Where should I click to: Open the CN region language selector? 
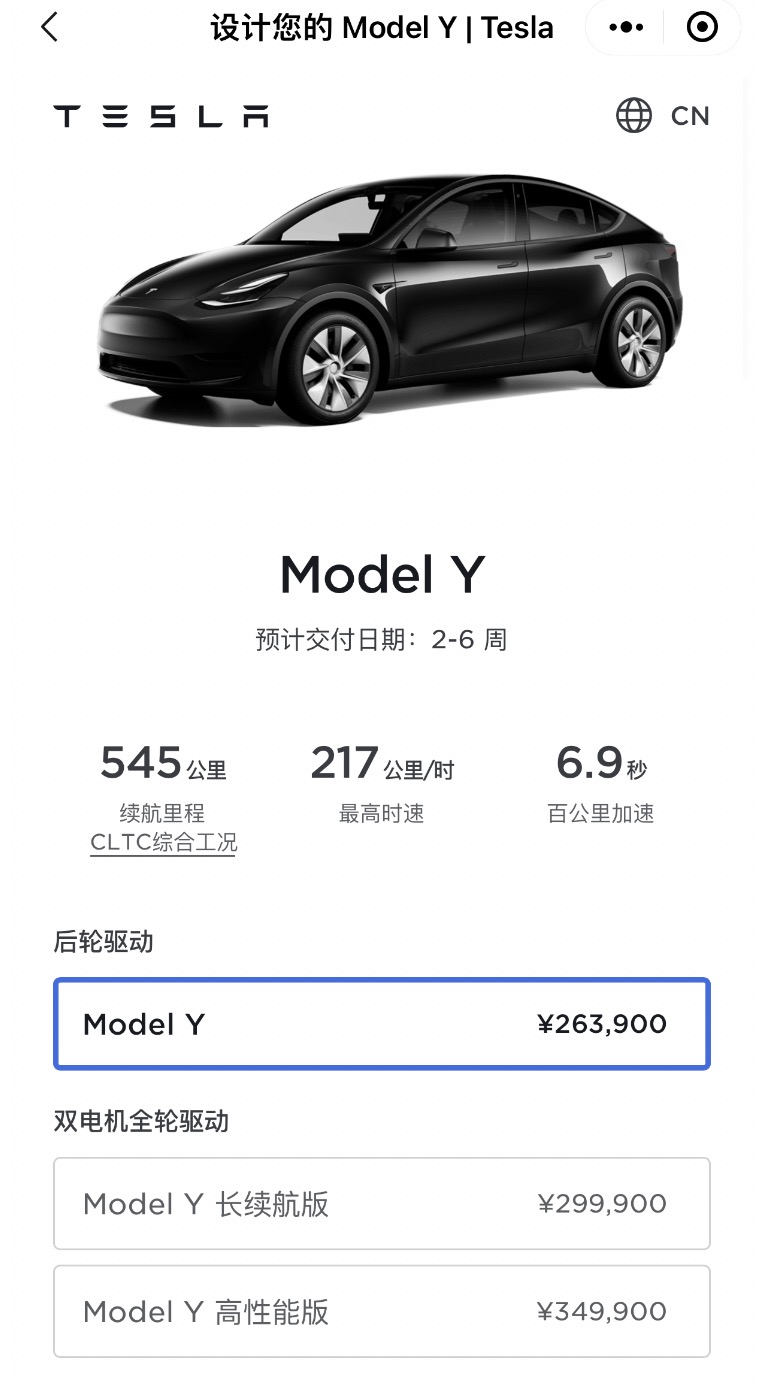(x=663, y=116)
